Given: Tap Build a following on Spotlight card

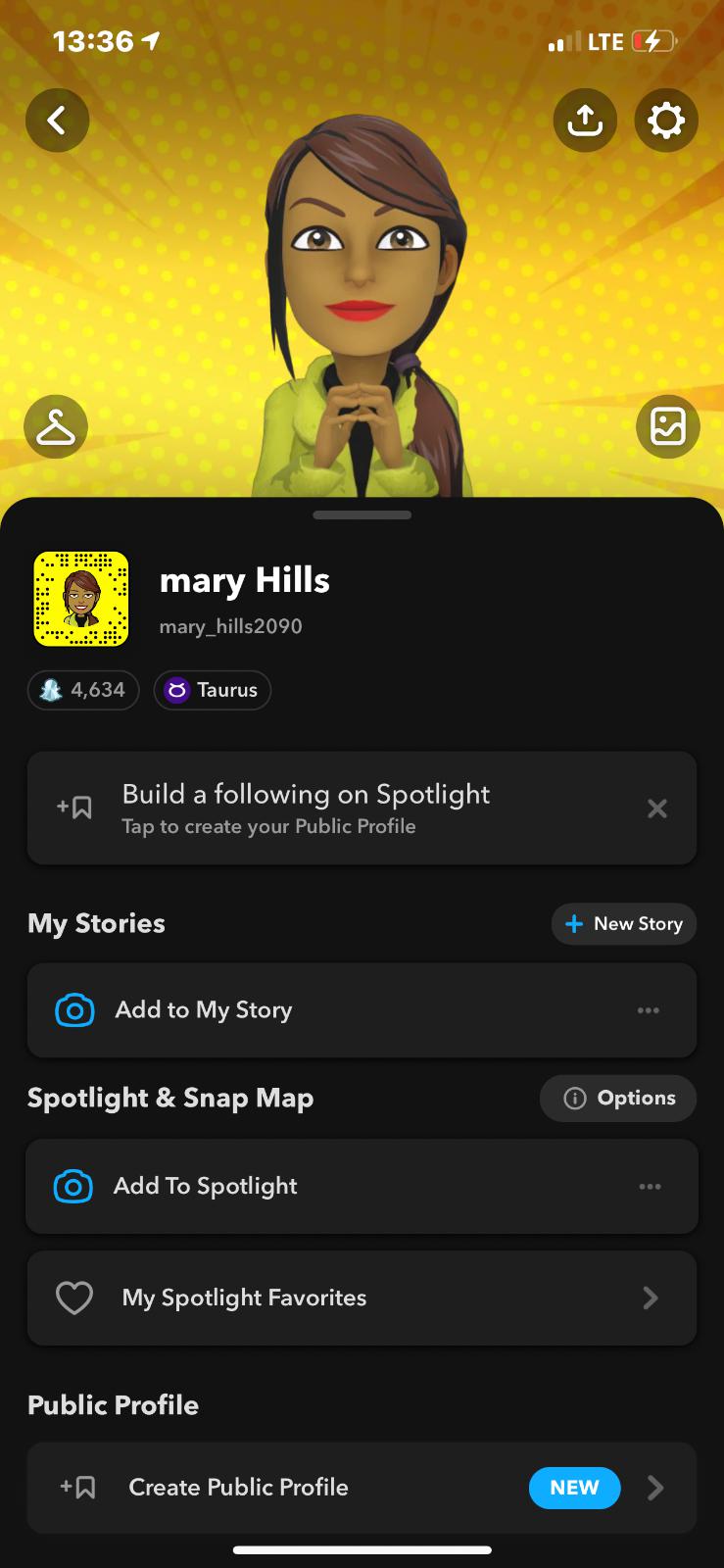Looking at the screenshot, I should click(333, 808).
